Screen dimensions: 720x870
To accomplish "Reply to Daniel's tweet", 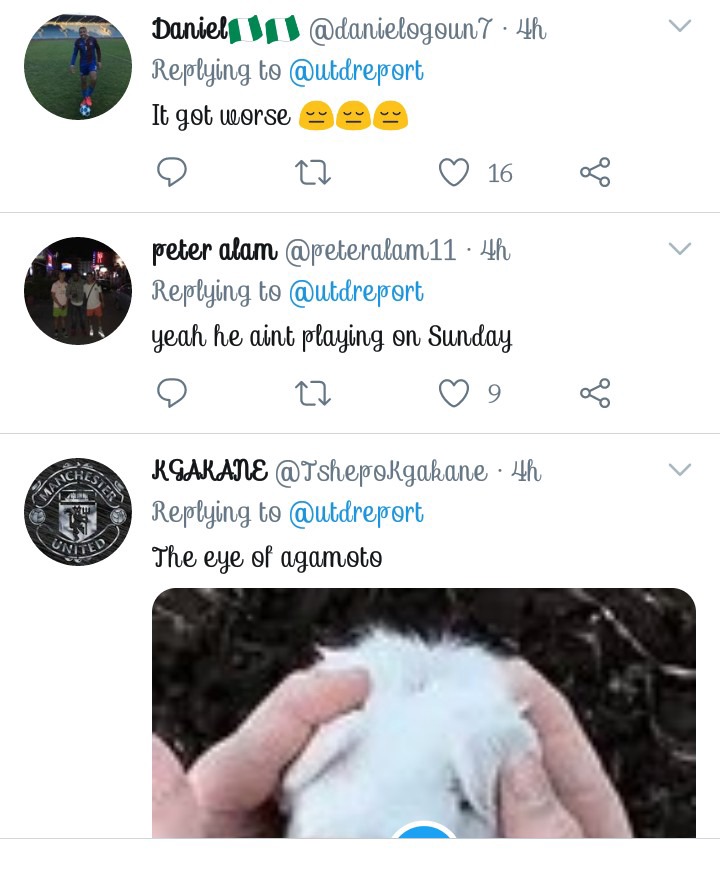I will [172, 173].
